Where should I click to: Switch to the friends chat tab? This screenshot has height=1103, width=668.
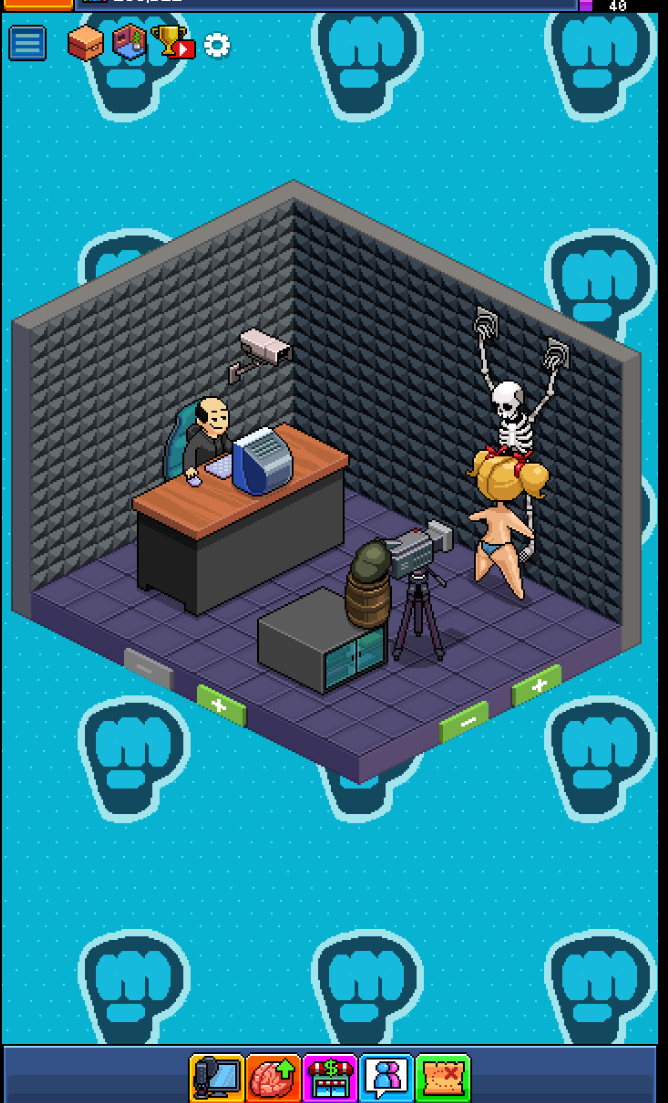pos(387,1078)
